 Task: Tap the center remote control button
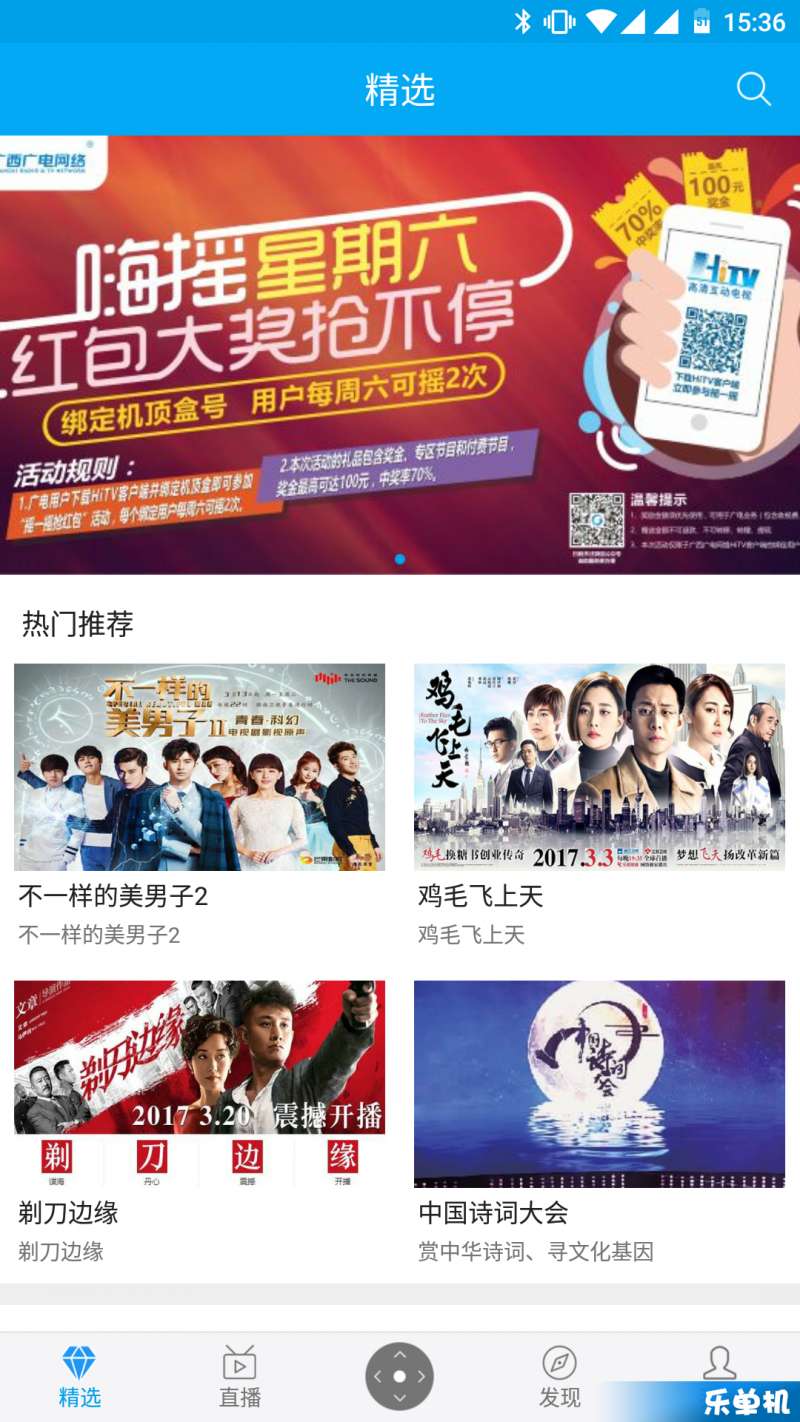point(400,1376)
